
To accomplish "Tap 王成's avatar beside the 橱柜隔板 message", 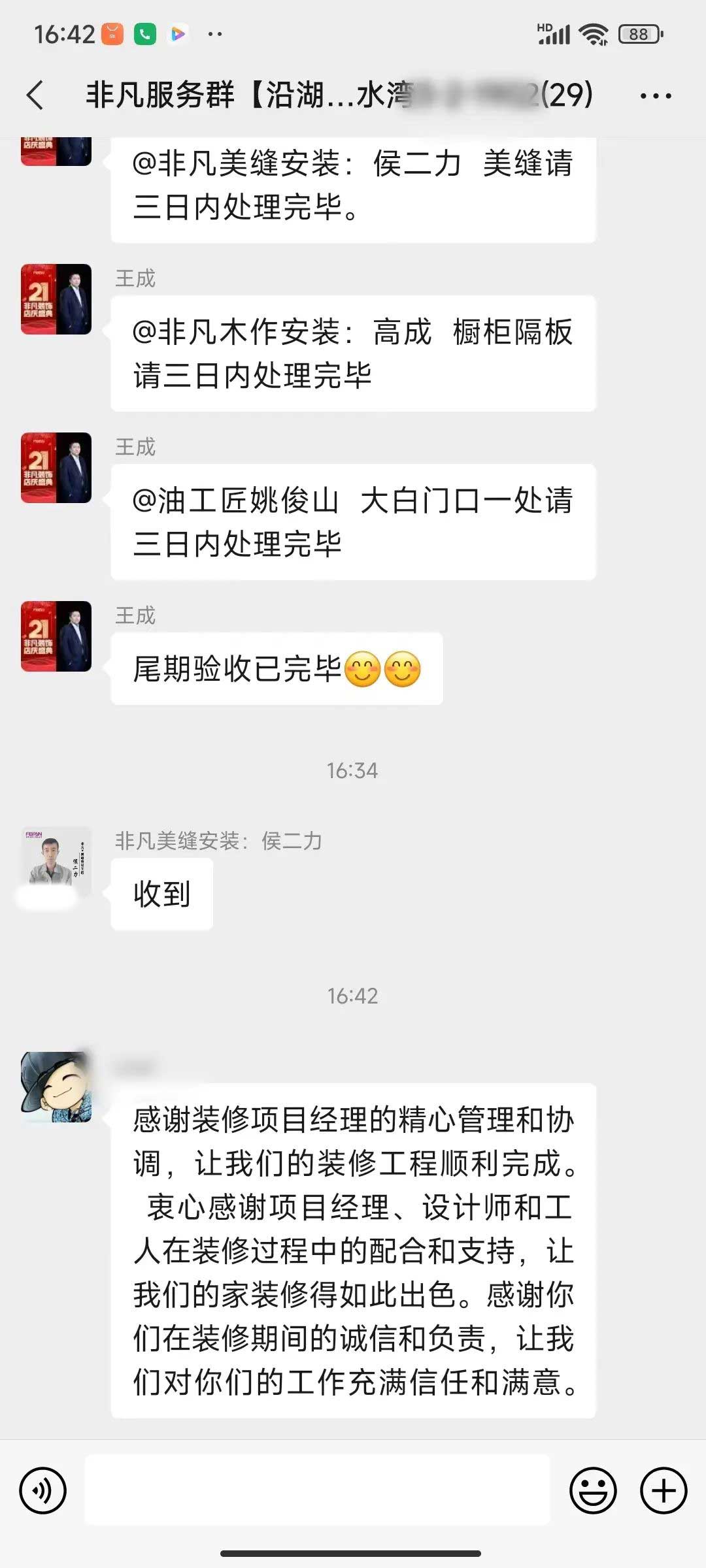I will click(x=56, y=299).
